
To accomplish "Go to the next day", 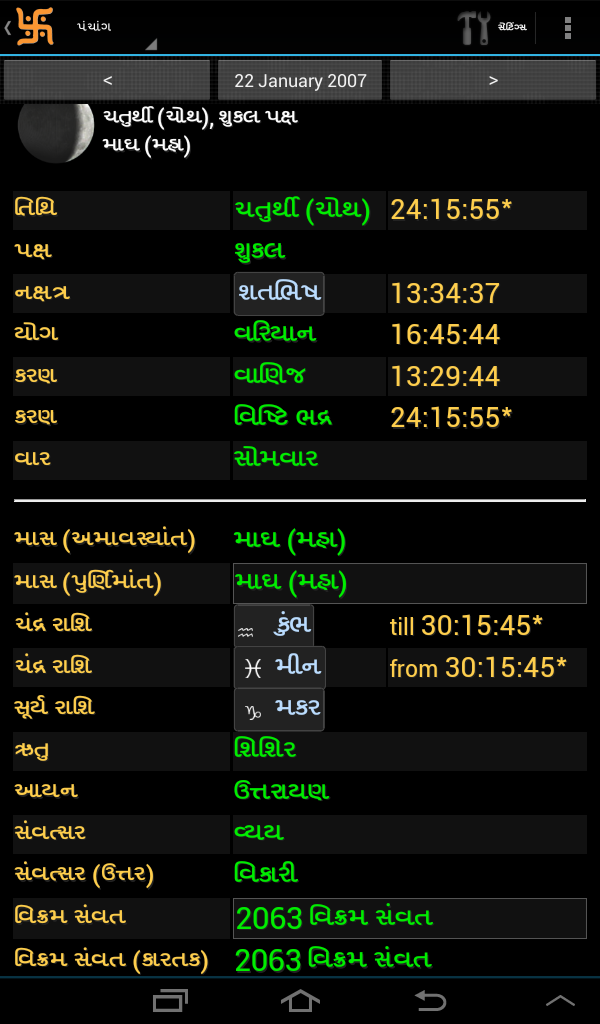I will click(493, 81).
